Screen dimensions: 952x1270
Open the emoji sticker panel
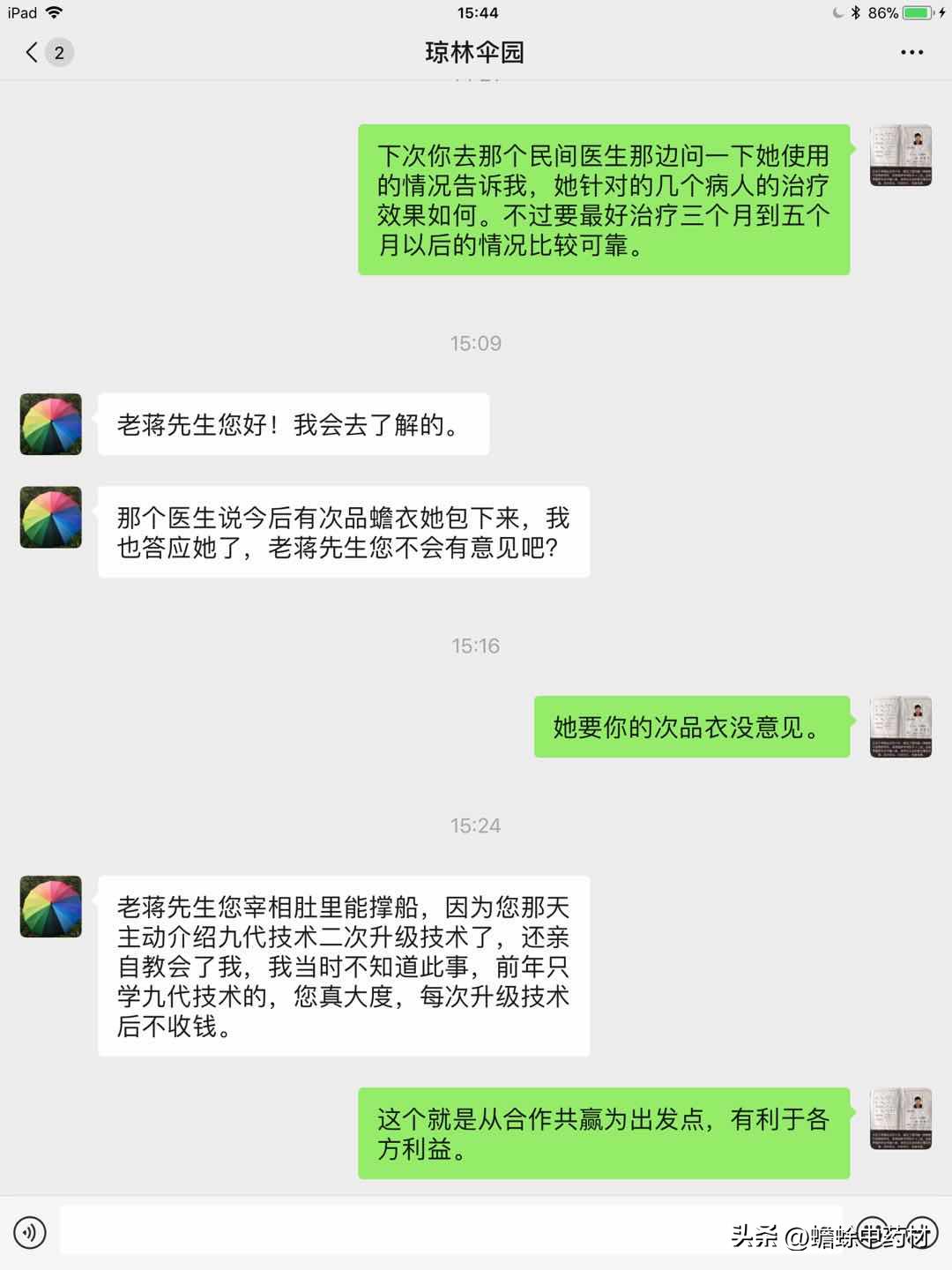[x=873, y=1232]
